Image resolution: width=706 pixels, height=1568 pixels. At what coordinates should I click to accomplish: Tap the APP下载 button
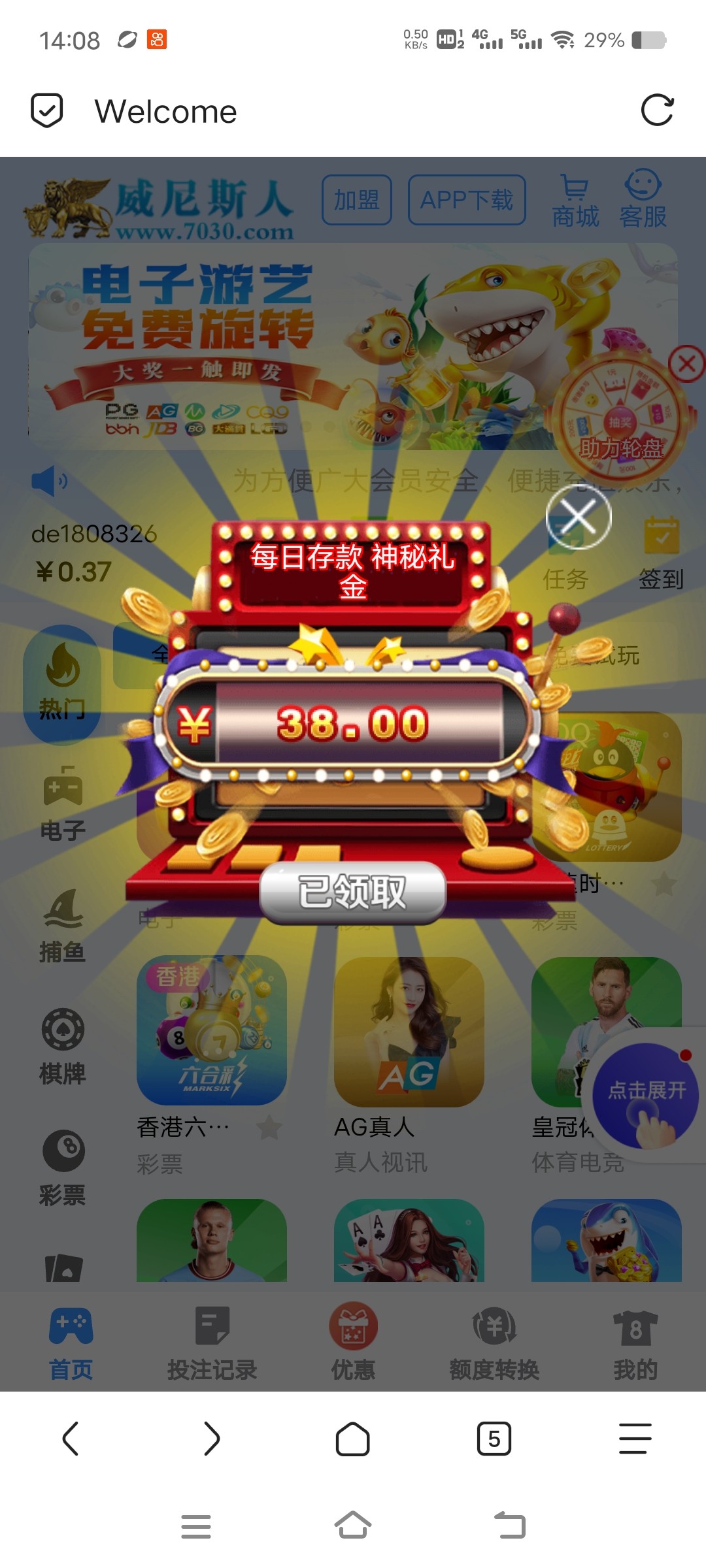point(467,200)
